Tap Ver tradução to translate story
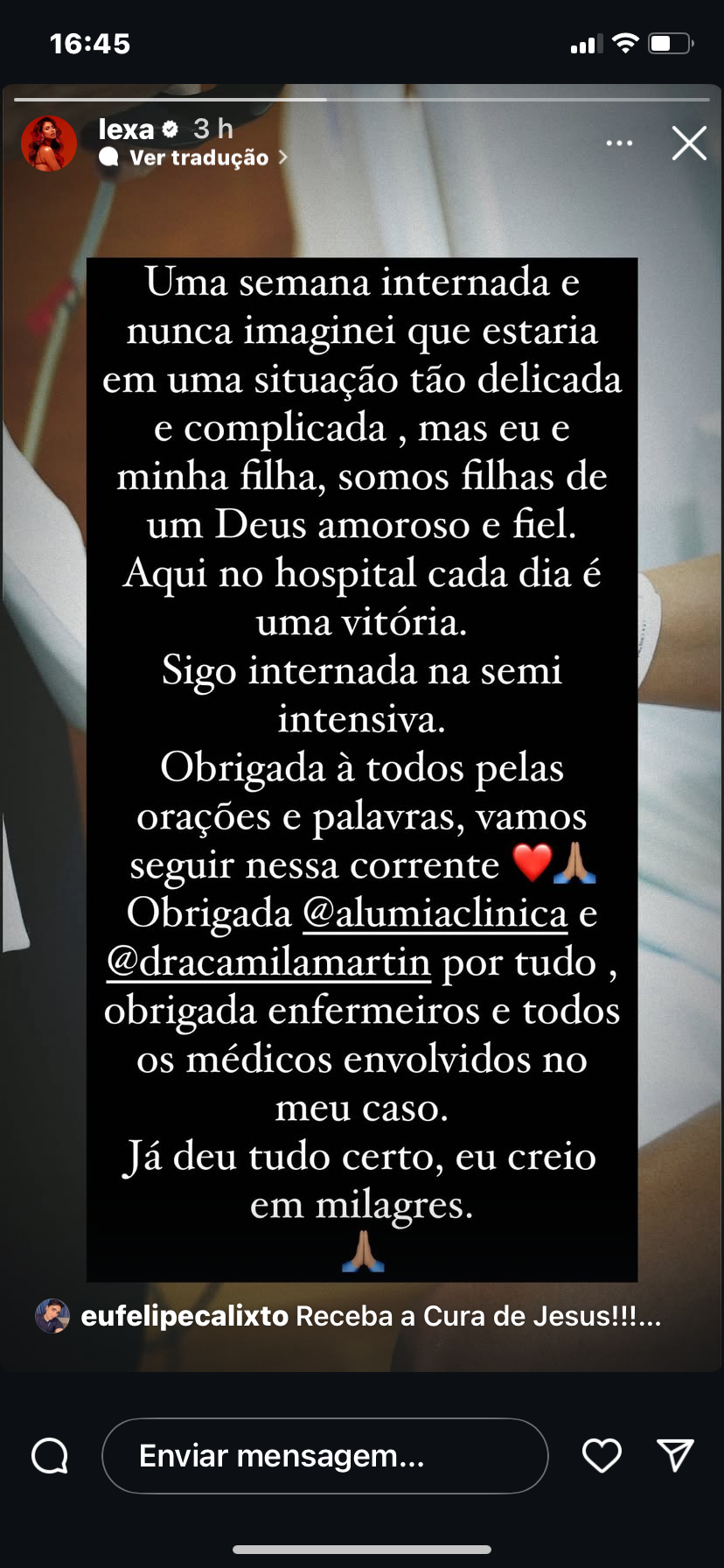 199,157
